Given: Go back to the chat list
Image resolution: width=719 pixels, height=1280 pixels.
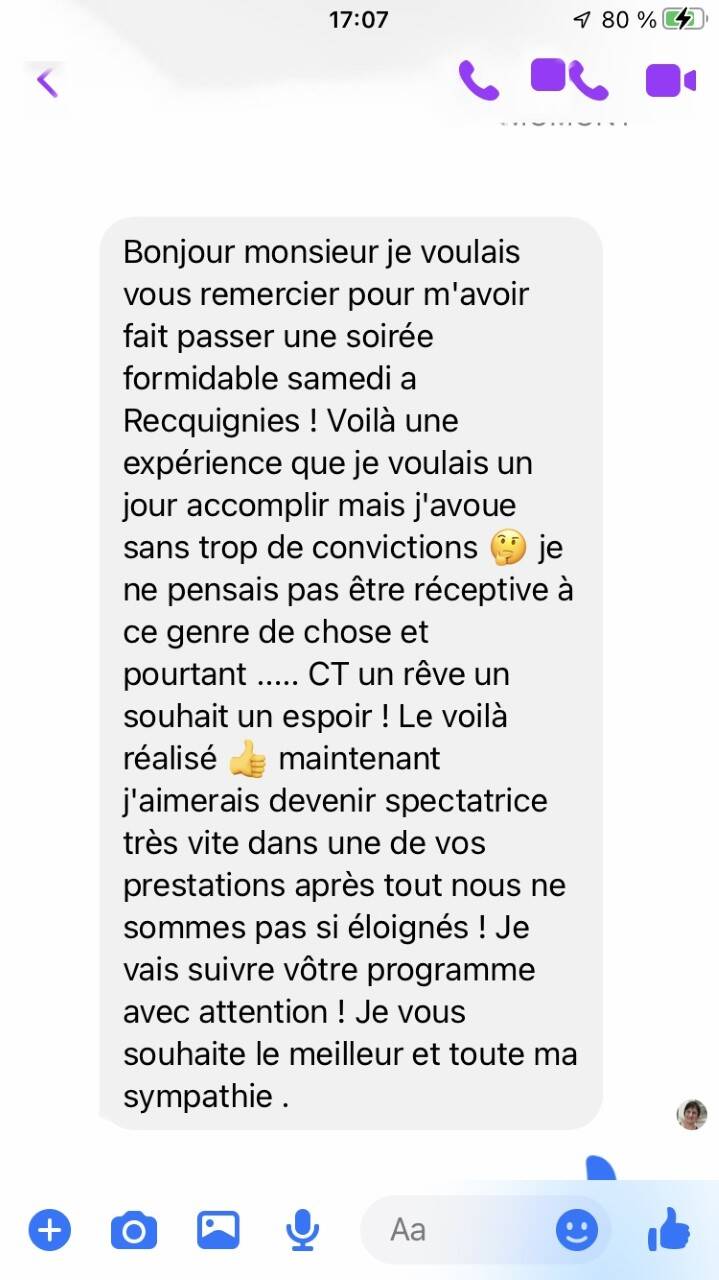Looking at the screenshot, I should 46,81.
